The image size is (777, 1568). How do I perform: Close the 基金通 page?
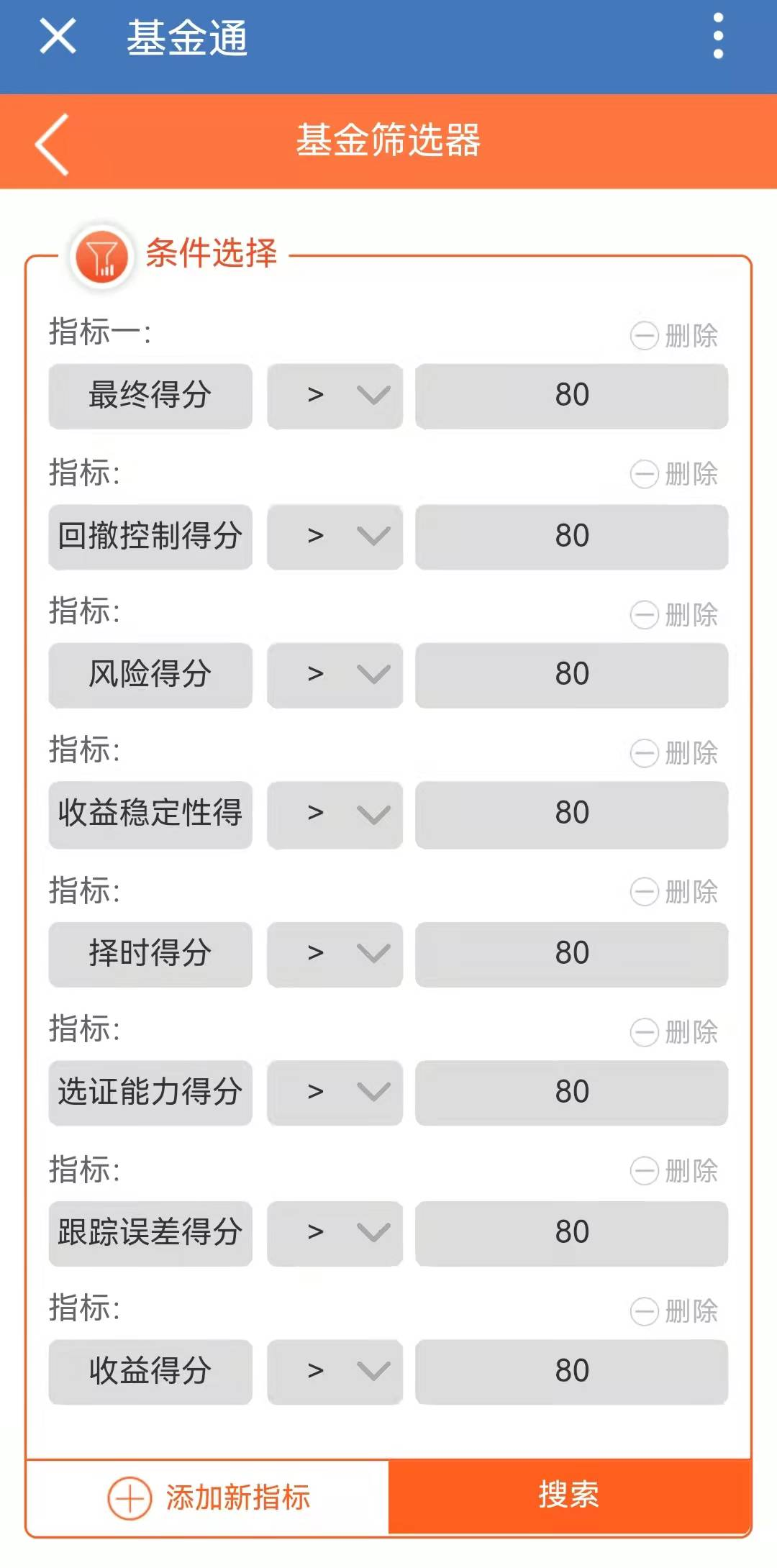click(x=58, y=37)
